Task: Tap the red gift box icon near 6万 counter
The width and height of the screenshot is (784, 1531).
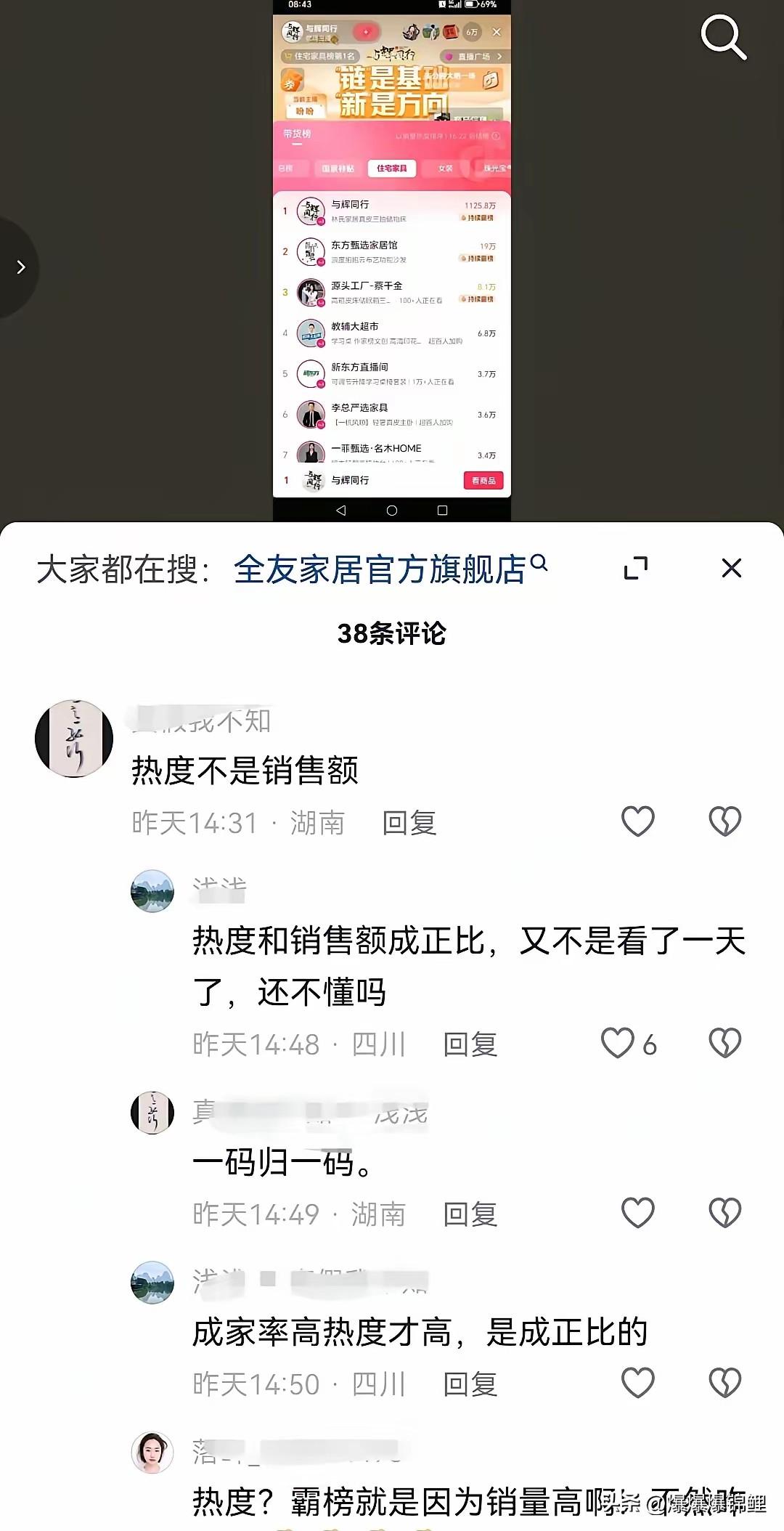Action: [x=450, y=33]
